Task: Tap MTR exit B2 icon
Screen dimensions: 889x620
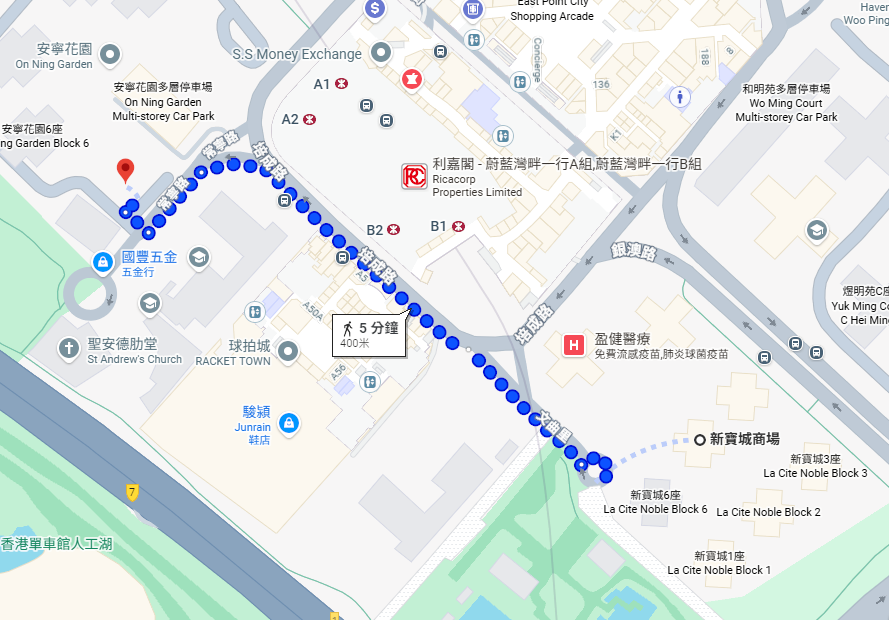Action: (x=394, y=229)
